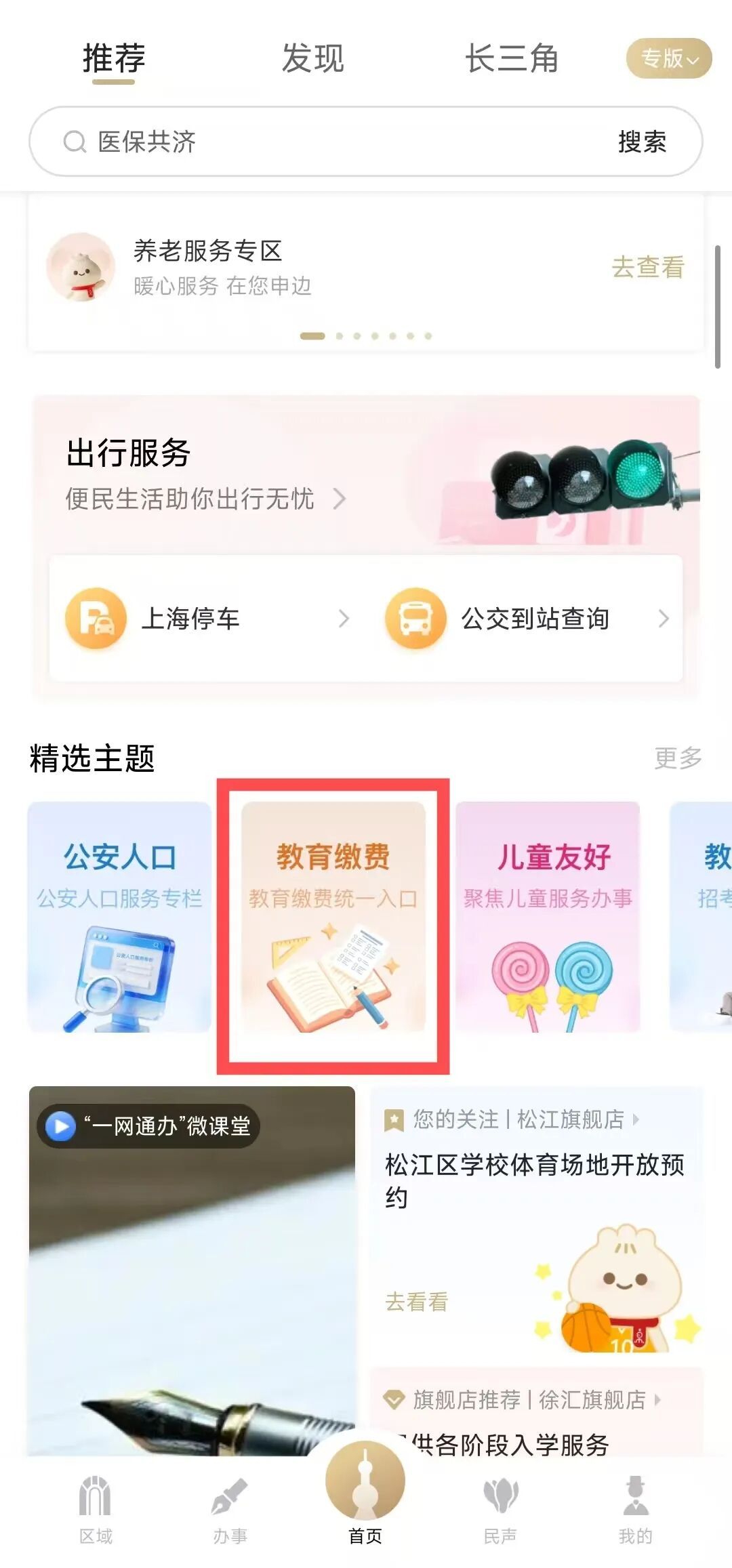This screenshot has width=732, height=1568.
Task: Open the 教育缴费 theme card
Action: tap(333, 916)
